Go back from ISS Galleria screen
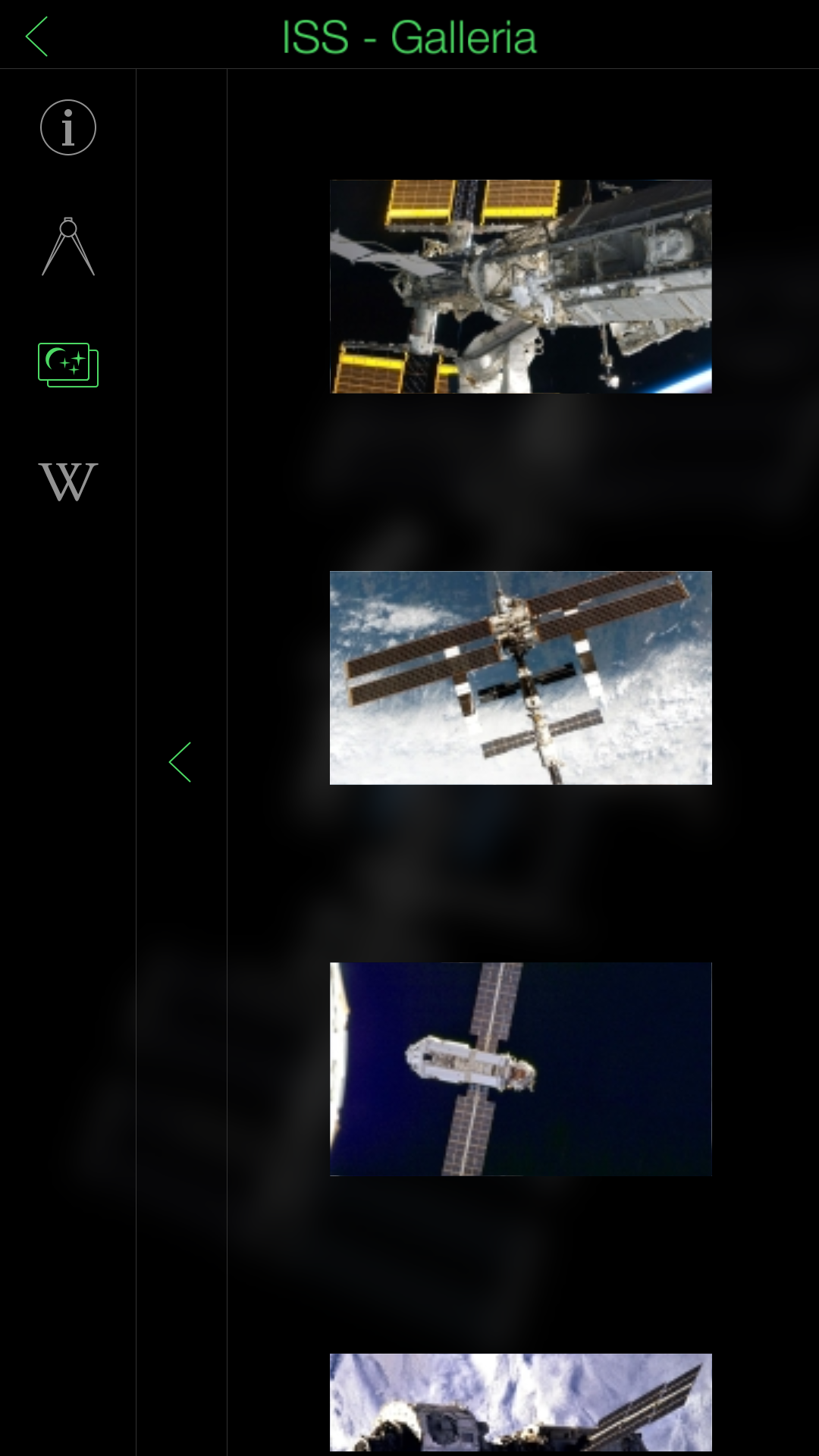This screenshot has width=819, height=1456. coord(36,36)
